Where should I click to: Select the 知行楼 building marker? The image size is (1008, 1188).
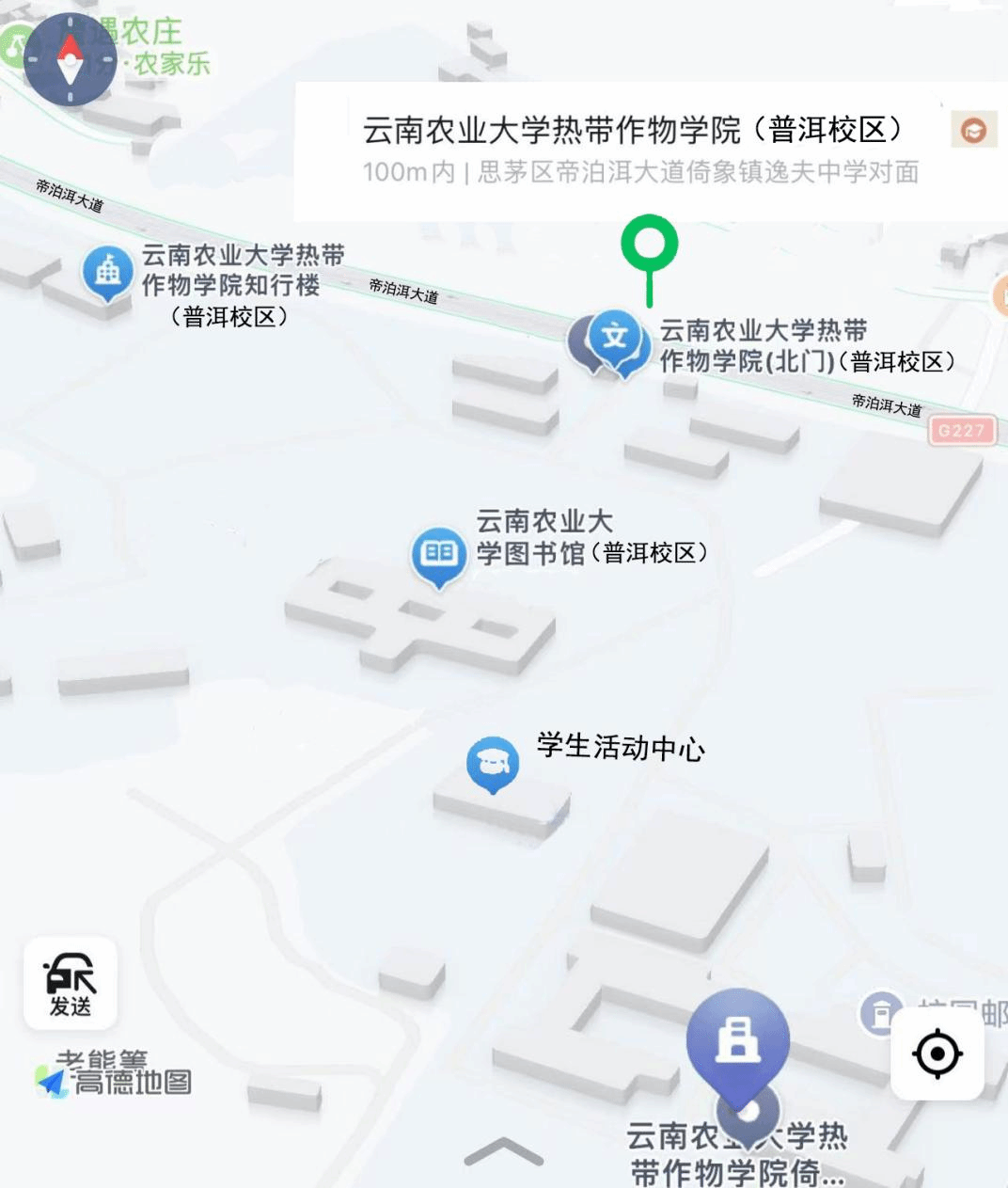tap(107, 271)
